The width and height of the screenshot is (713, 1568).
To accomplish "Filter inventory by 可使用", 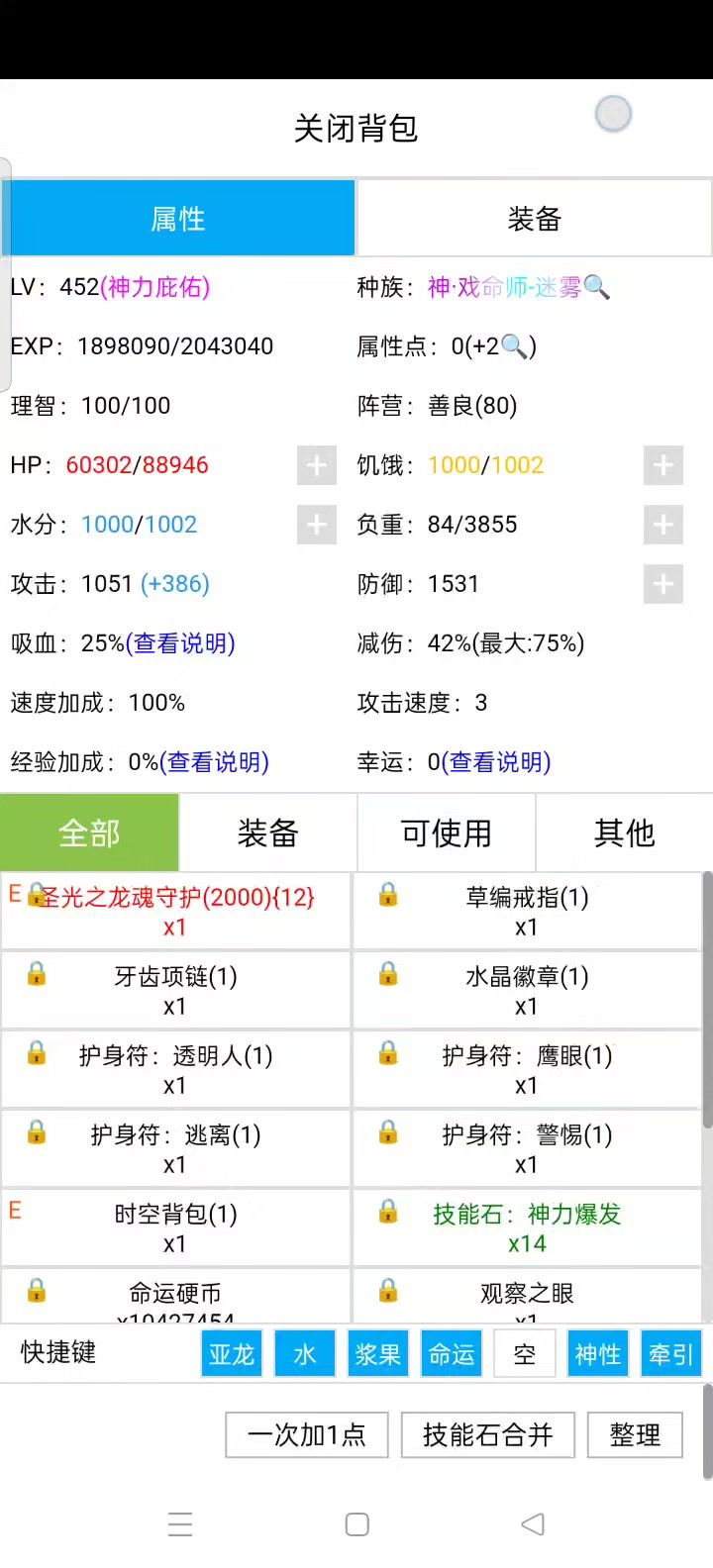I will click(x=446, y=833).
